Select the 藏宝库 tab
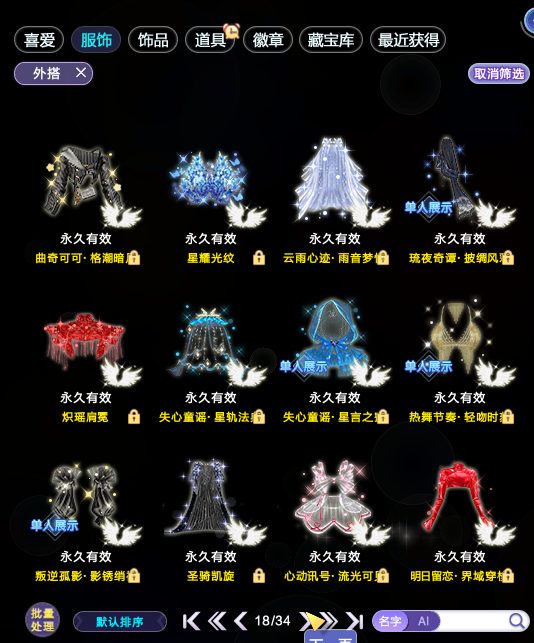Image resolution: width=534 pixels, height=643 pixels. pos(331,40)
